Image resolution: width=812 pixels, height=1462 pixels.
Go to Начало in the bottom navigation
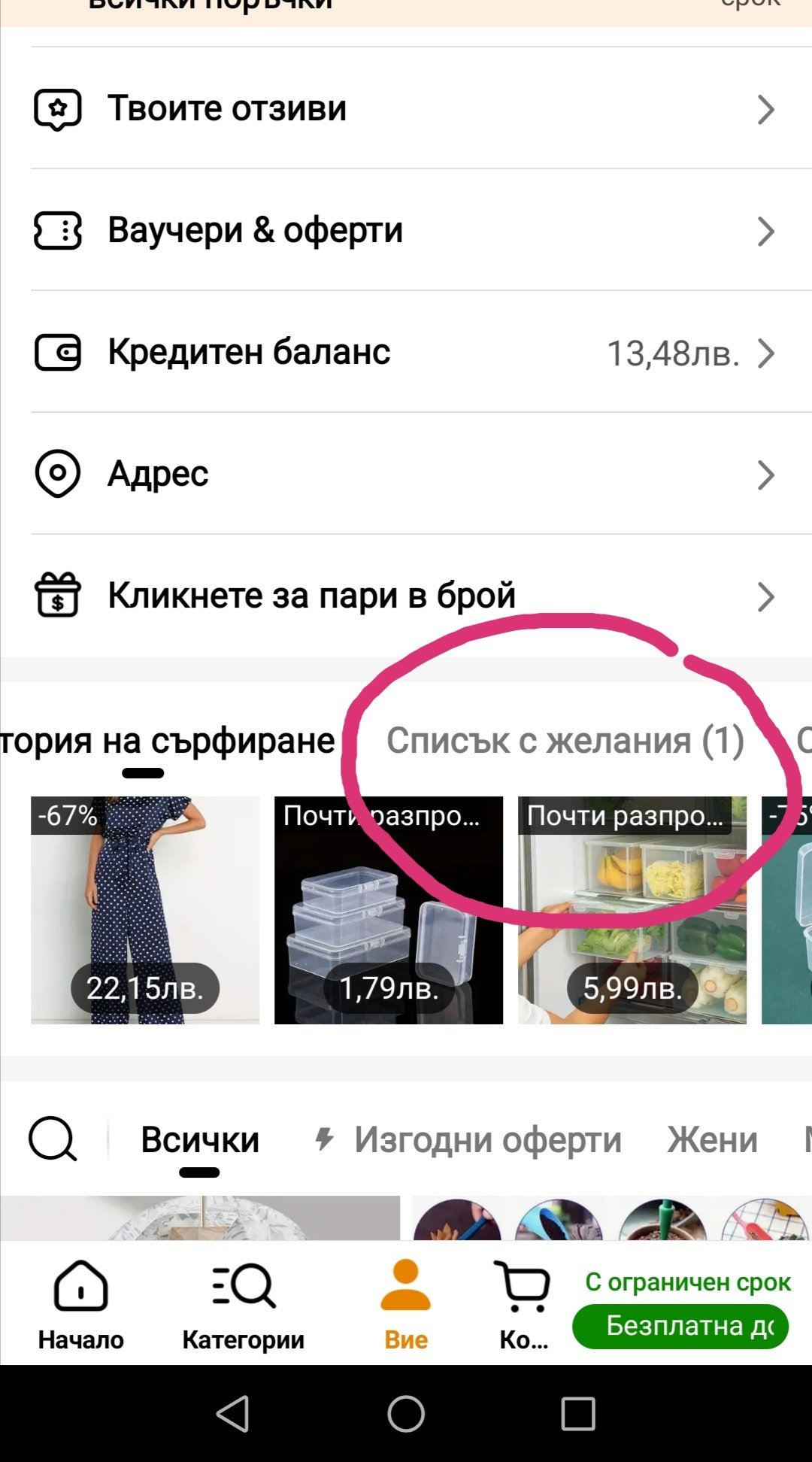click(x=81, y=1305)
